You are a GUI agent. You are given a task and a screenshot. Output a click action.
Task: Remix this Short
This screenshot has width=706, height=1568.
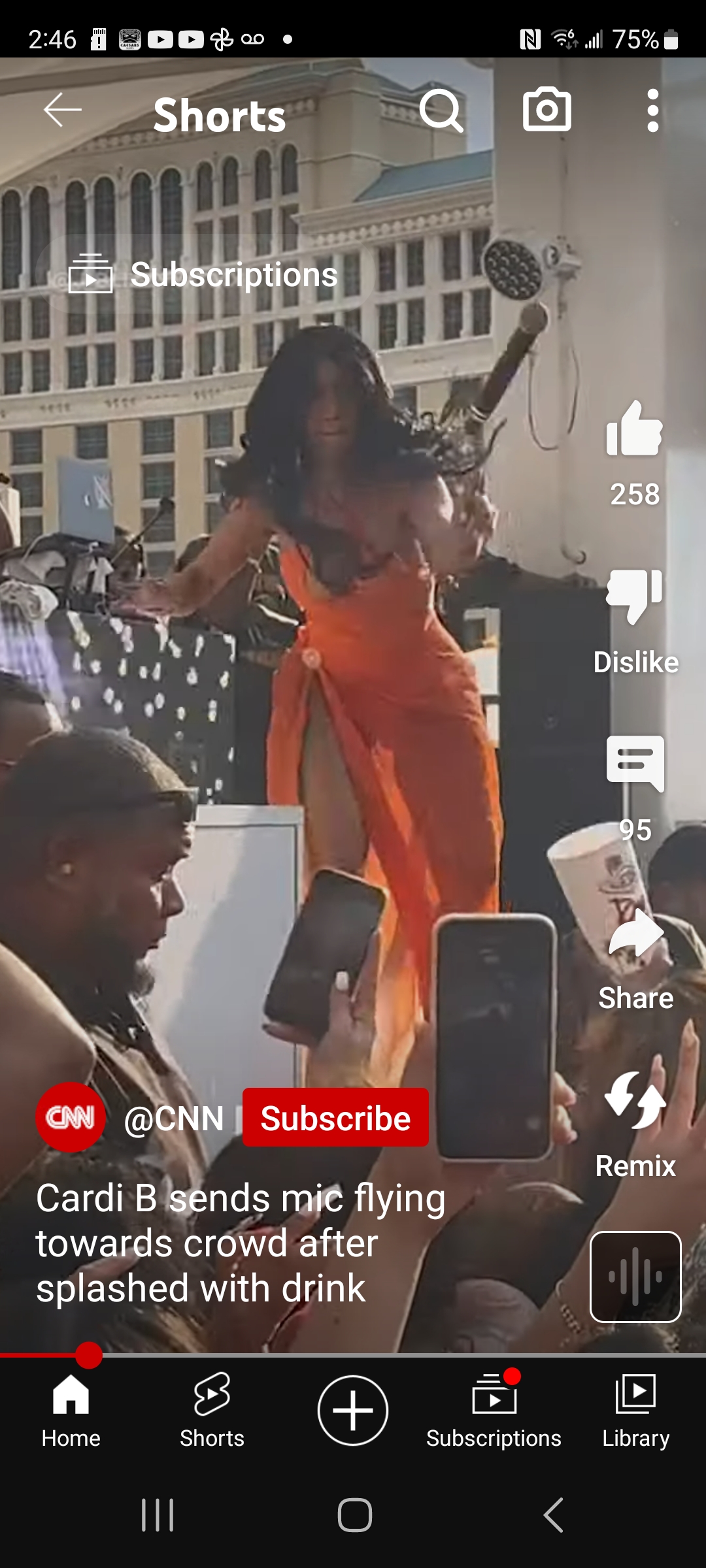pyautogui.click(x=635, y=1101)
